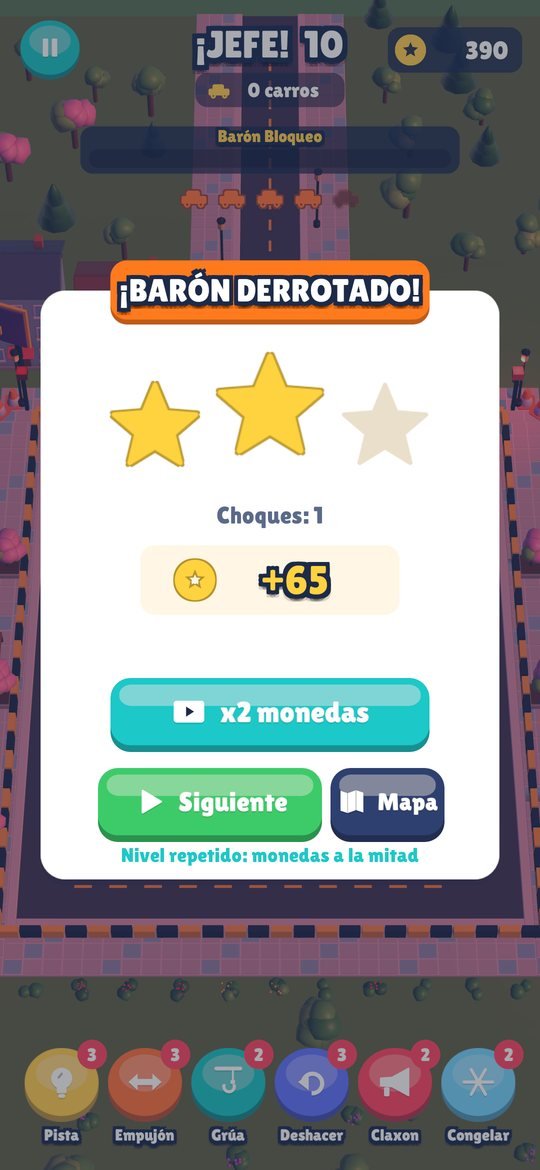Select the Grúa power-up

228,1084
